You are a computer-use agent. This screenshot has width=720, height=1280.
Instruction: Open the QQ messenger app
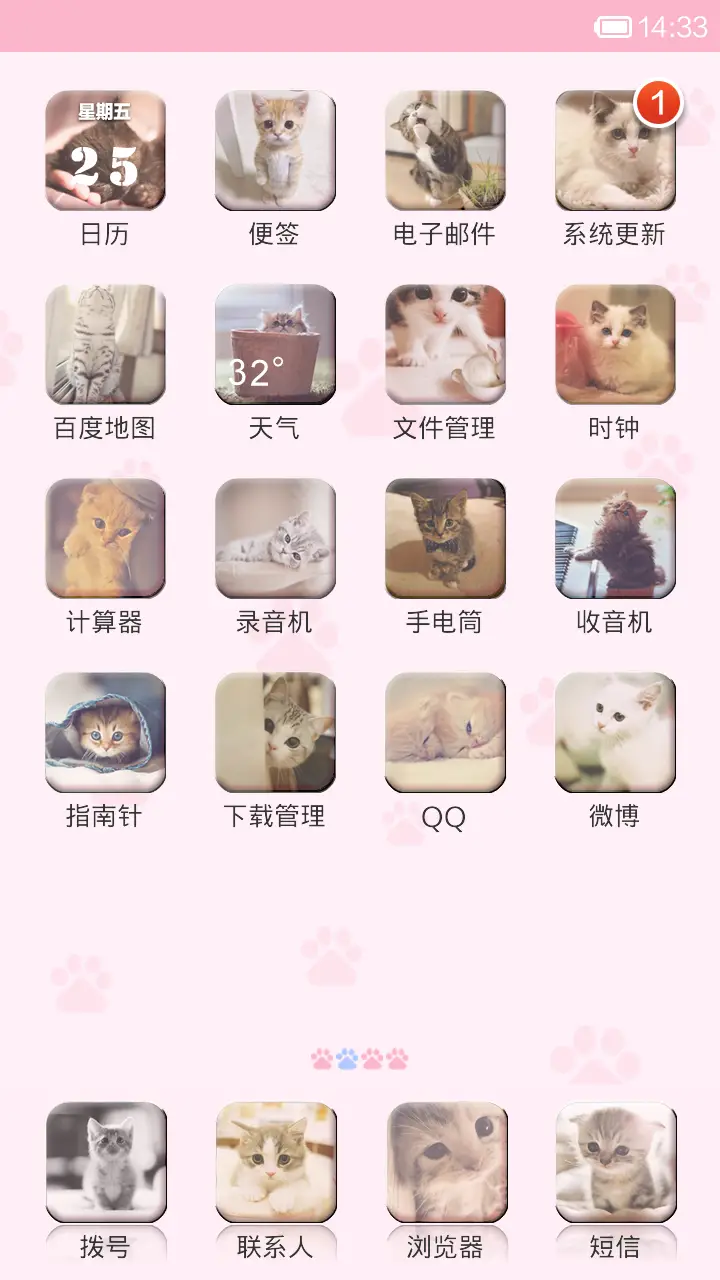tap(445, 732)
